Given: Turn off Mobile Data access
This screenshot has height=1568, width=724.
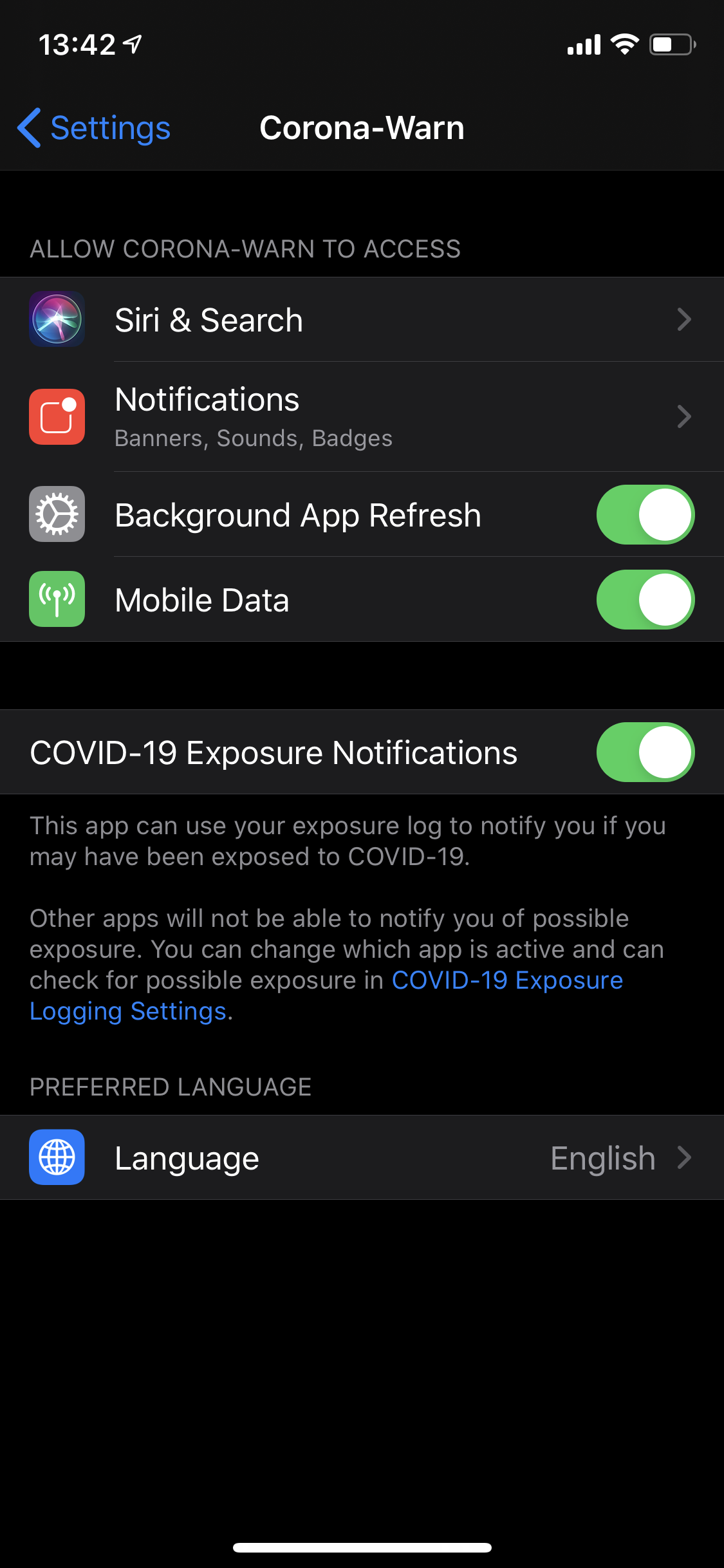Looking at the screenshot, I should point(645,600).
